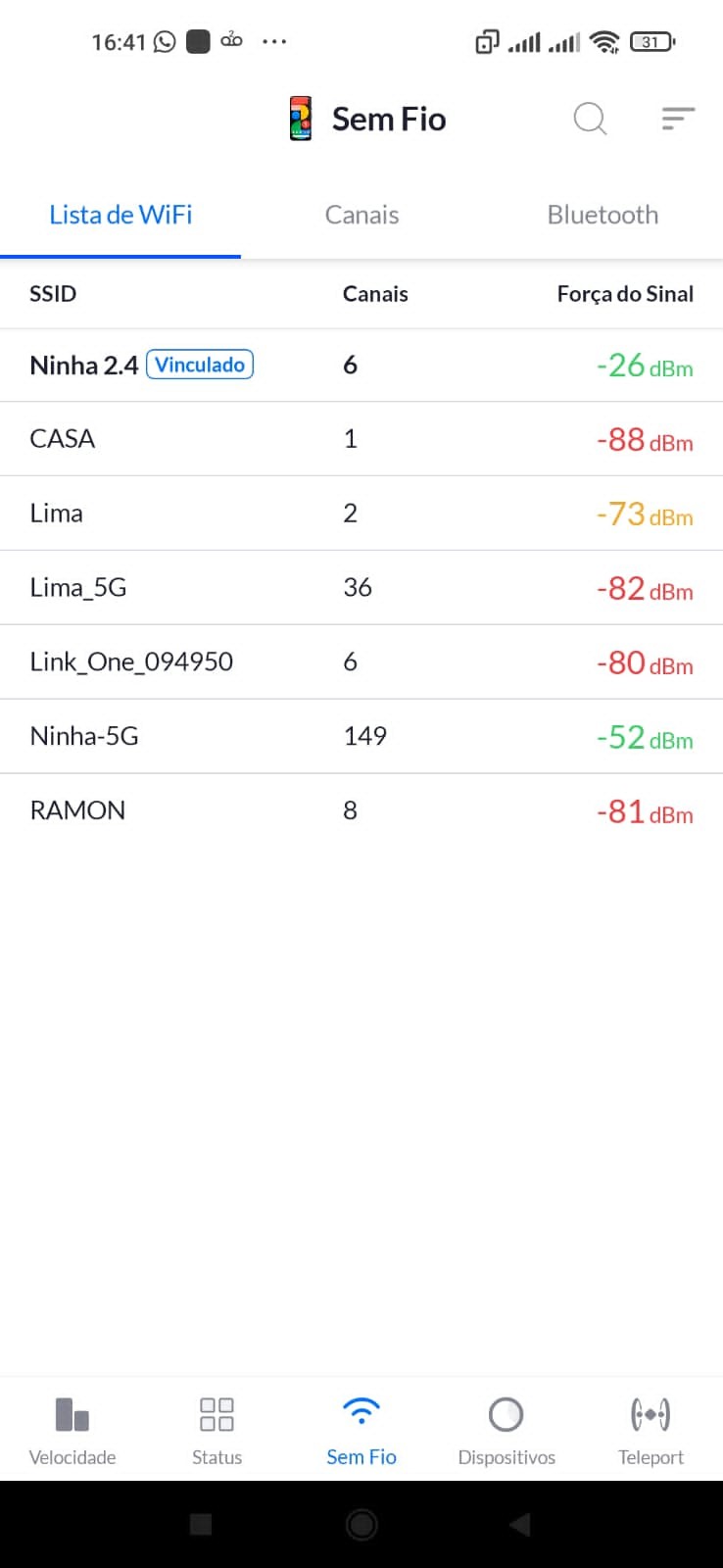Open the Ninha-5G network row

pyautogui.click(x=361, y=737)
